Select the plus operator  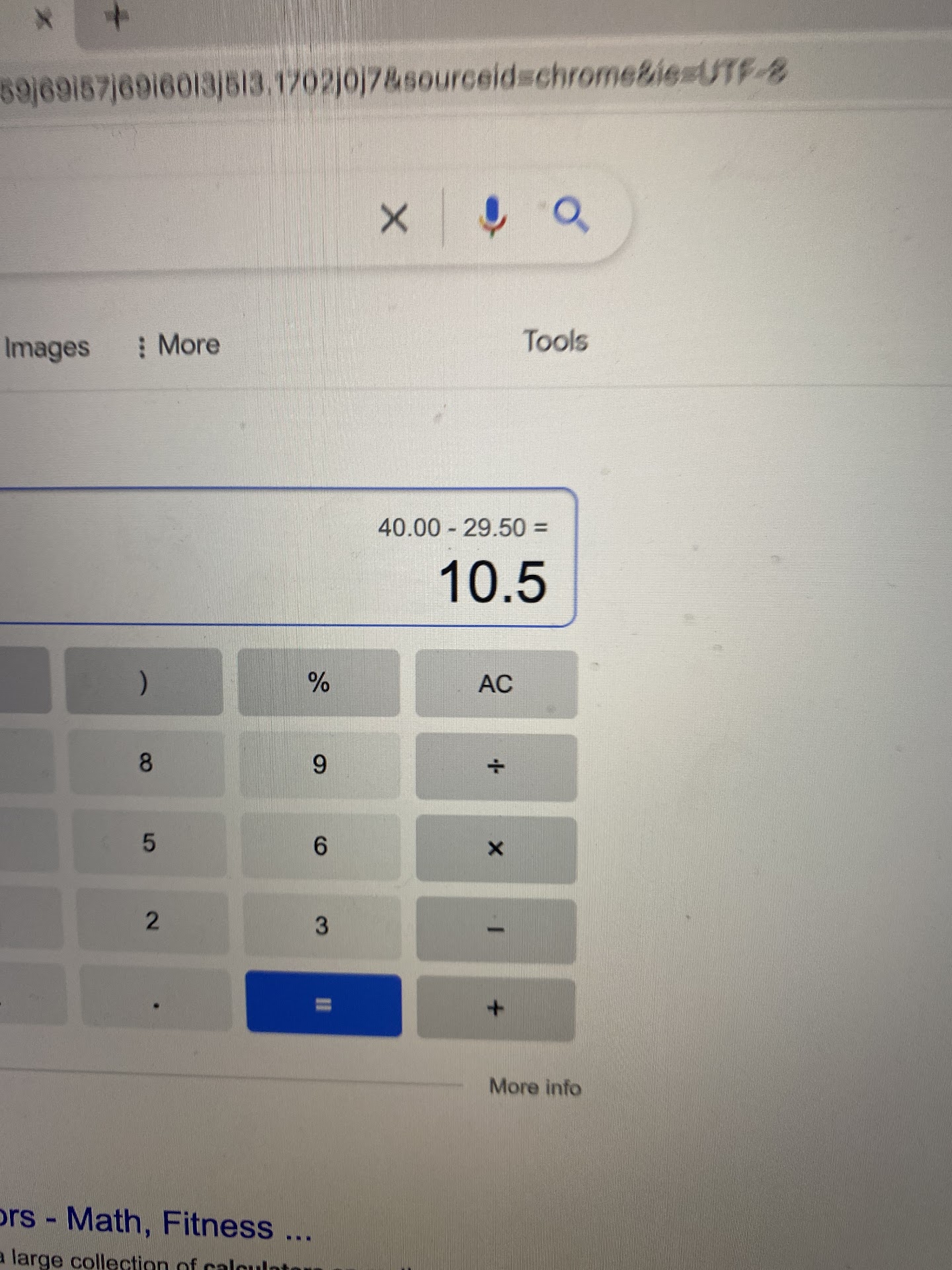(x=495, y=1009)
